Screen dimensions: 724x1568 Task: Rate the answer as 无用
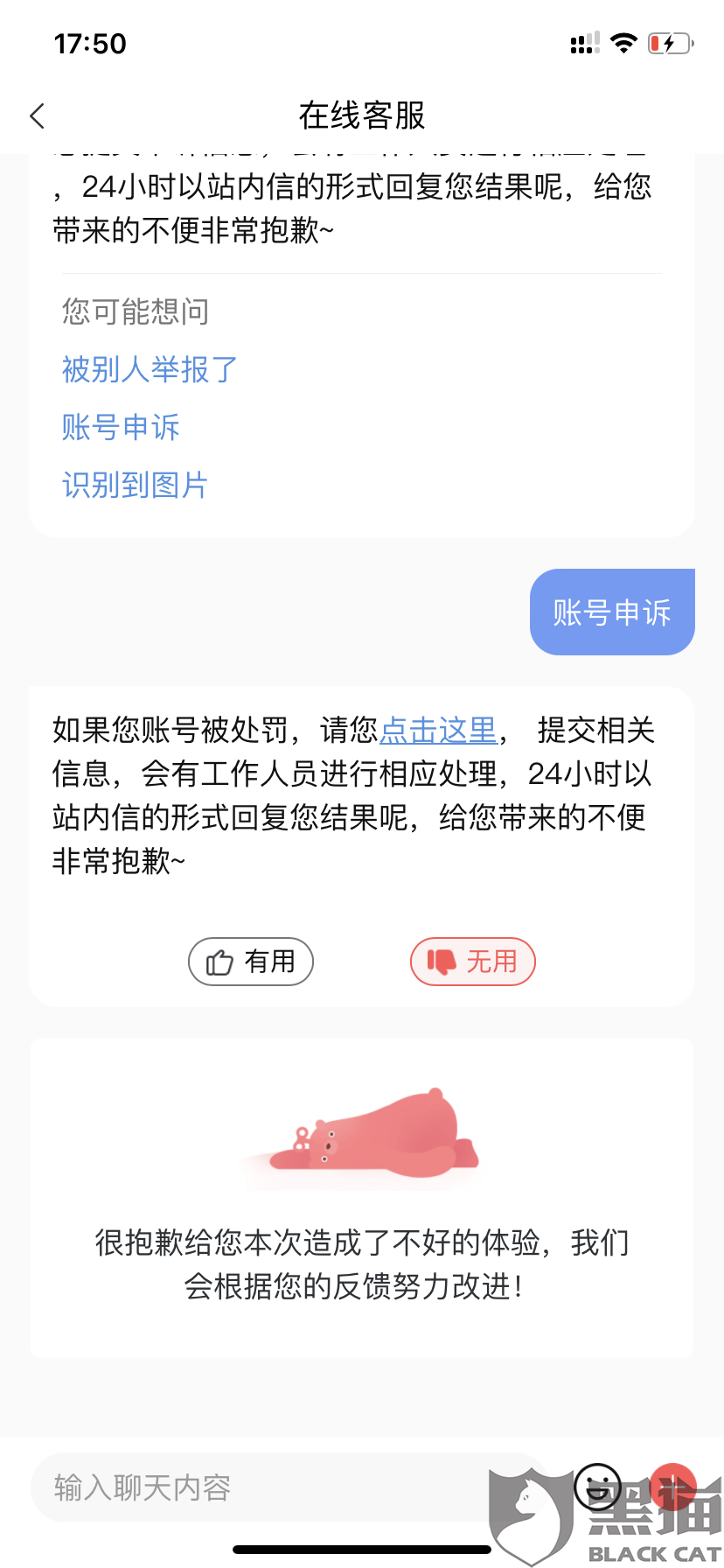[x=472, y=962]
